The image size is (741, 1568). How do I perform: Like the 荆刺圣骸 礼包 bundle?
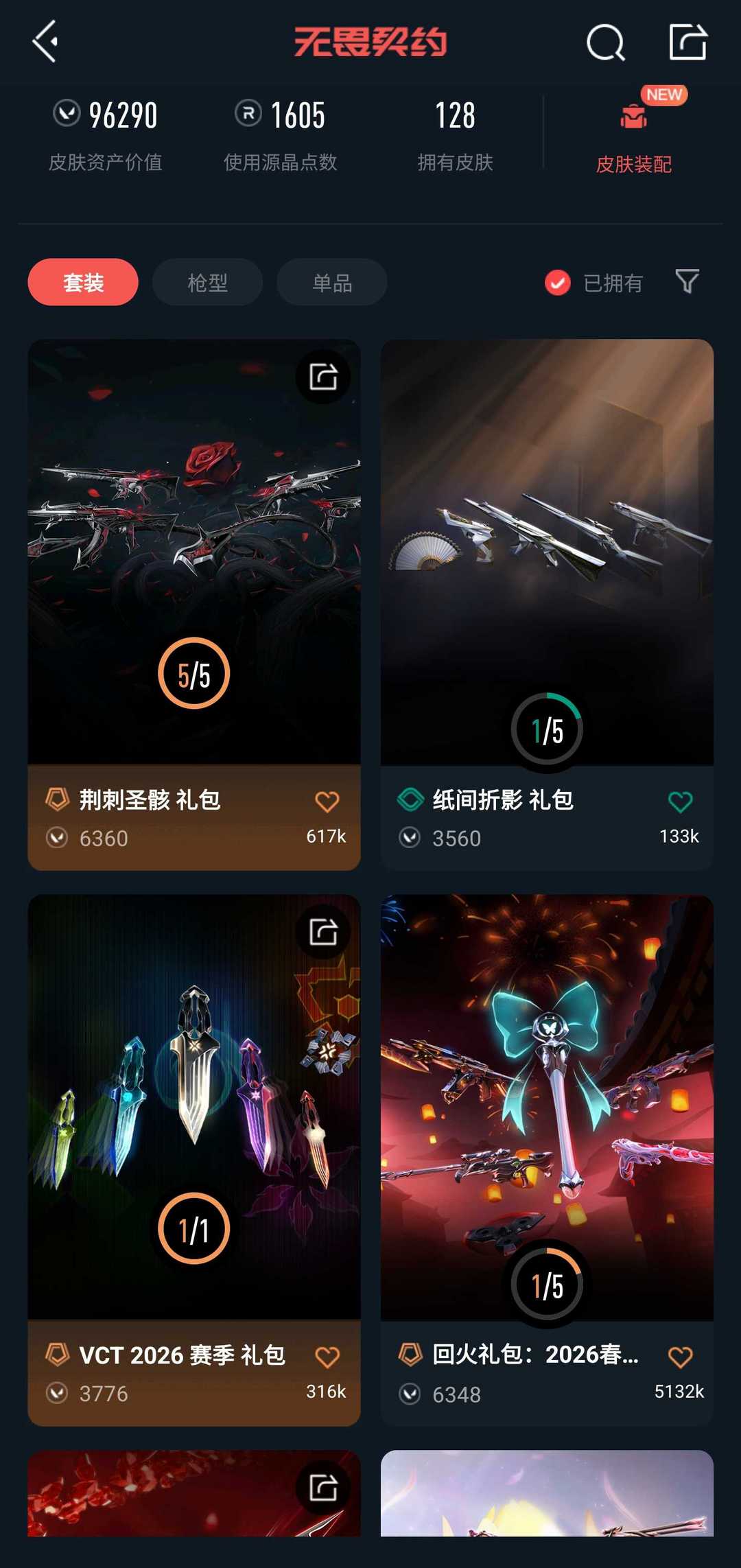click(327, 801)
